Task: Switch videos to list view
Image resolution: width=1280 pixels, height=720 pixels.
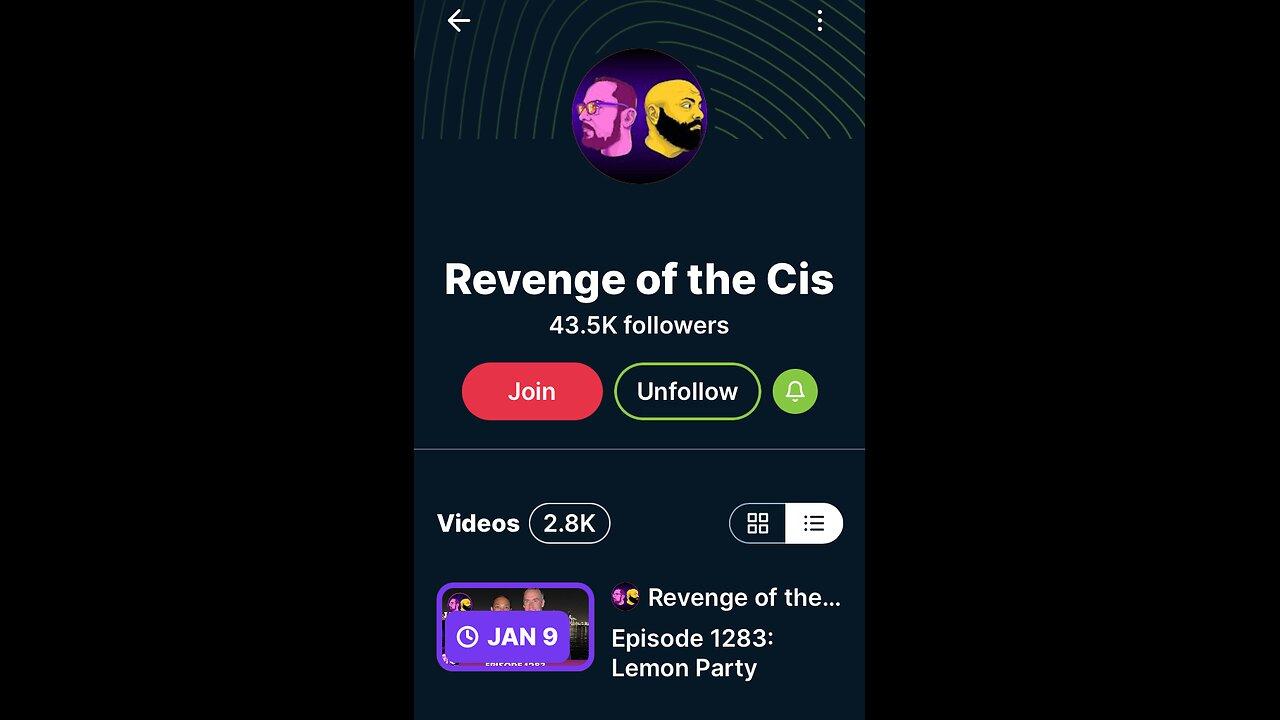Action: (x=814, y=523)
